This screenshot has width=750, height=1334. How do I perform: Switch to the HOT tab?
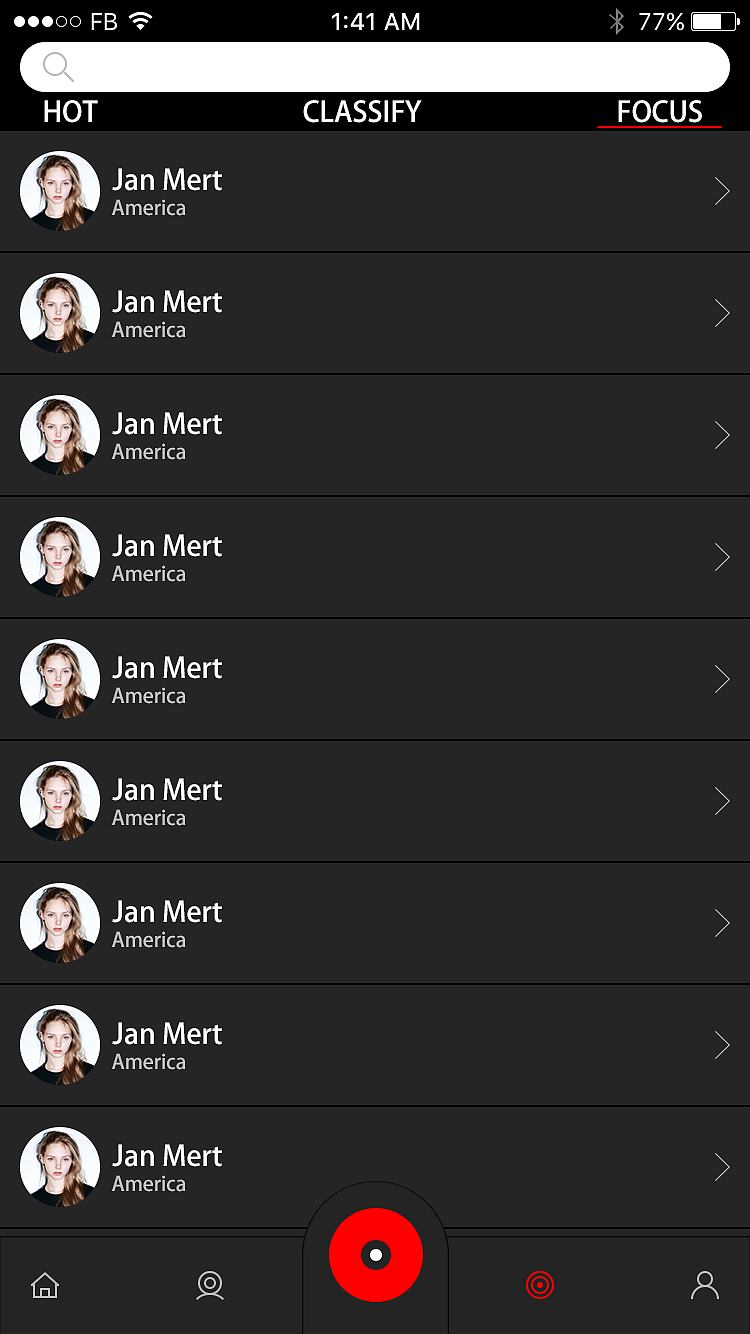(70, 111)
